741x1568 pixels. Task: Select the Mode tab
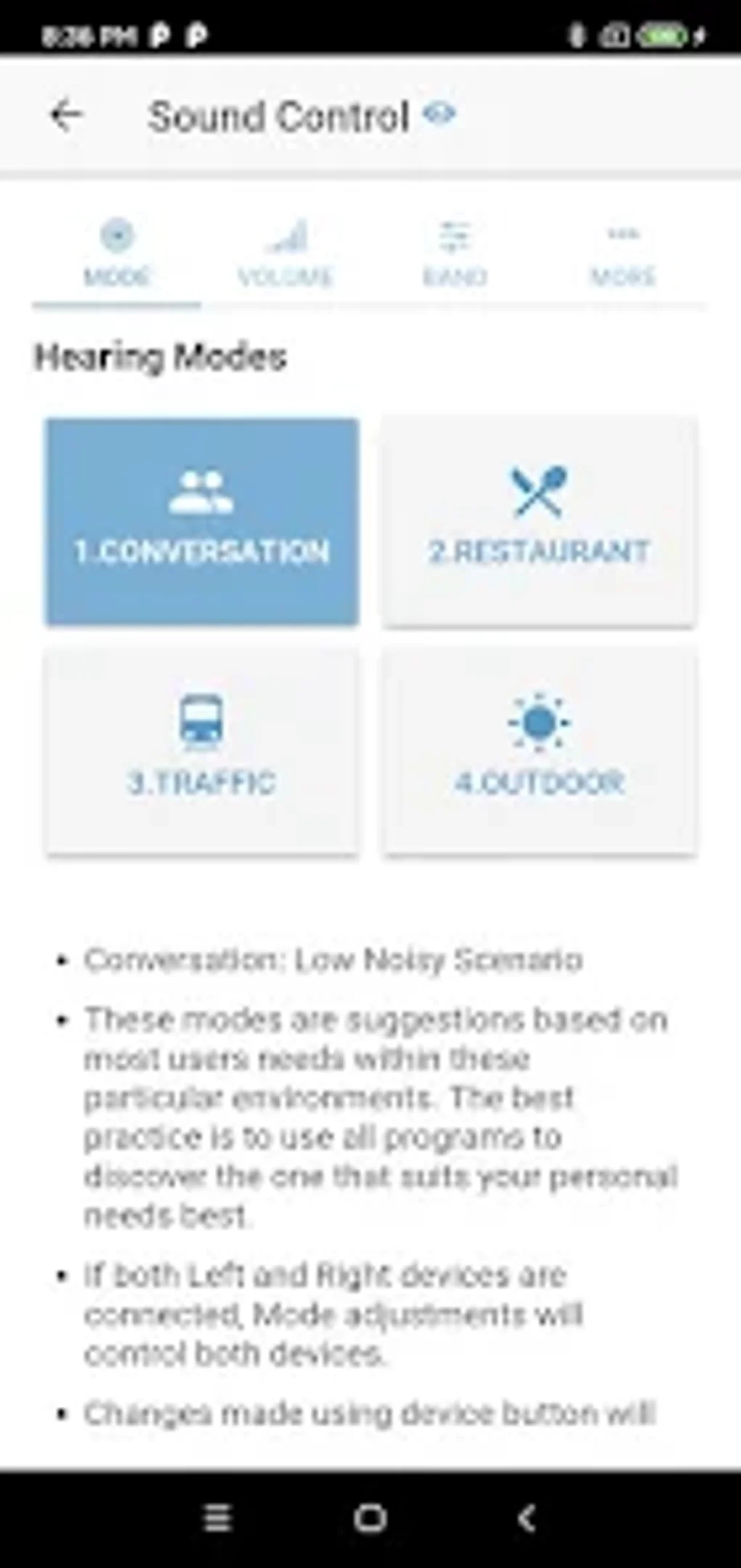point(116,254)
